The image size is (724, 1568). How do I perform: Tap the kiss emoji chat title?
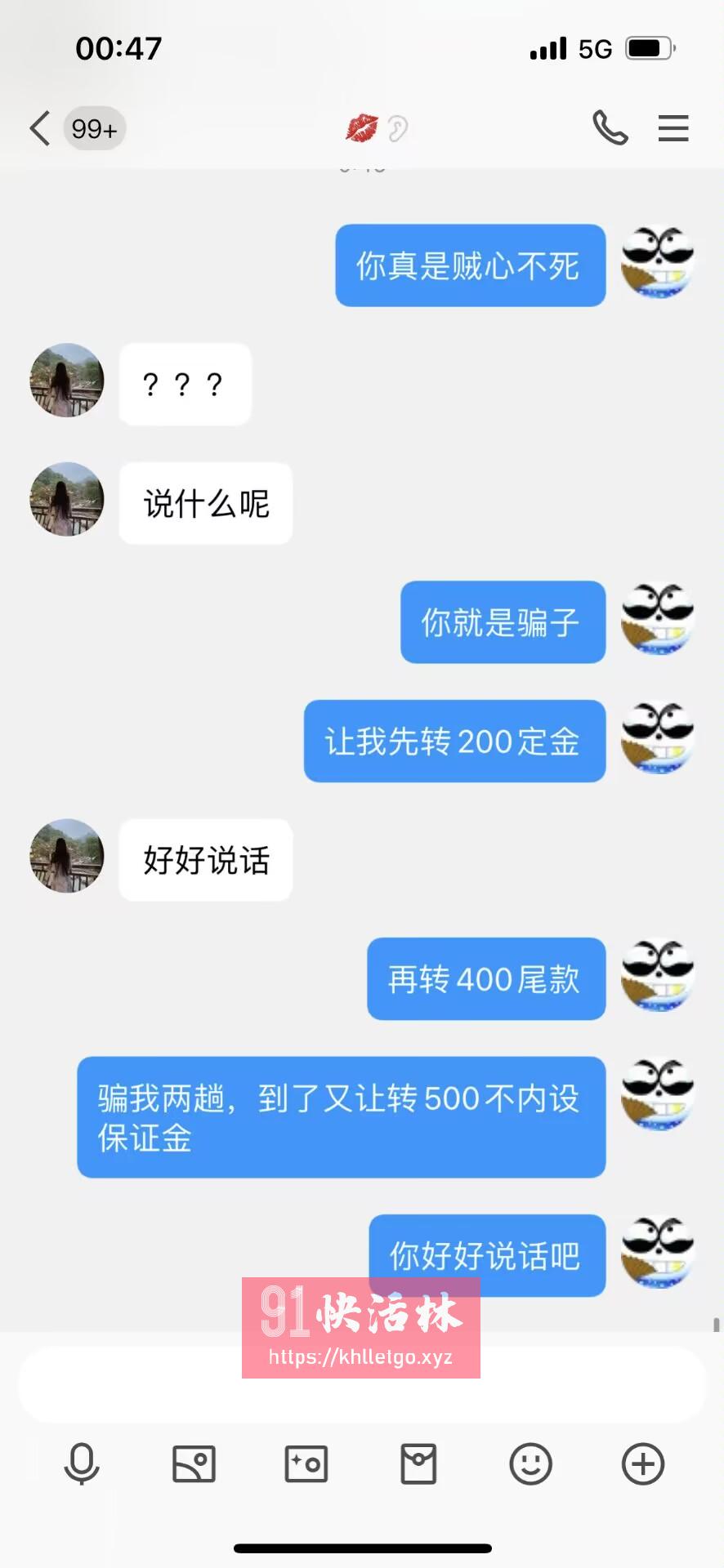[362, 128]
